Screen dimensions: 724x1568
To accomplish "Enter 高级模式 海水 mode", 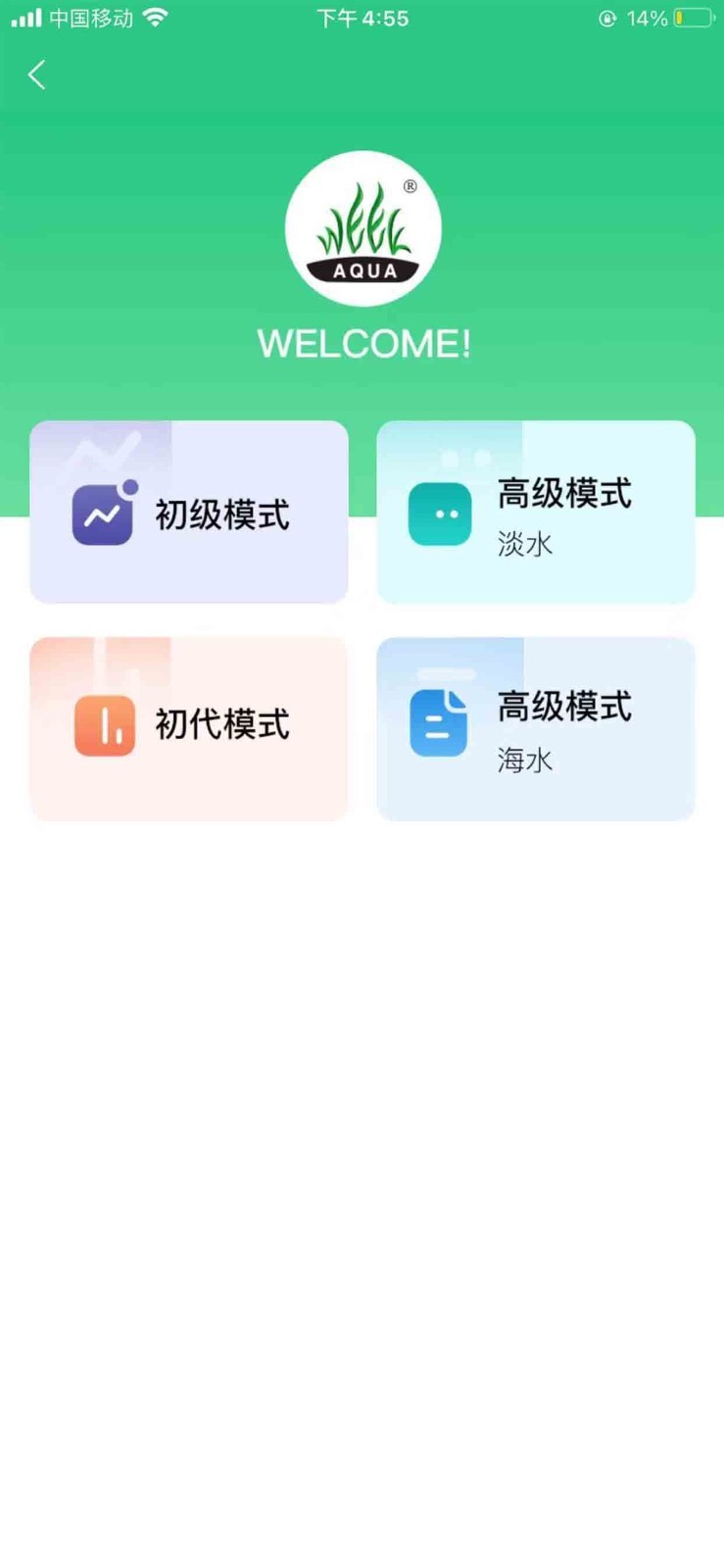I will tap(536, 727).
